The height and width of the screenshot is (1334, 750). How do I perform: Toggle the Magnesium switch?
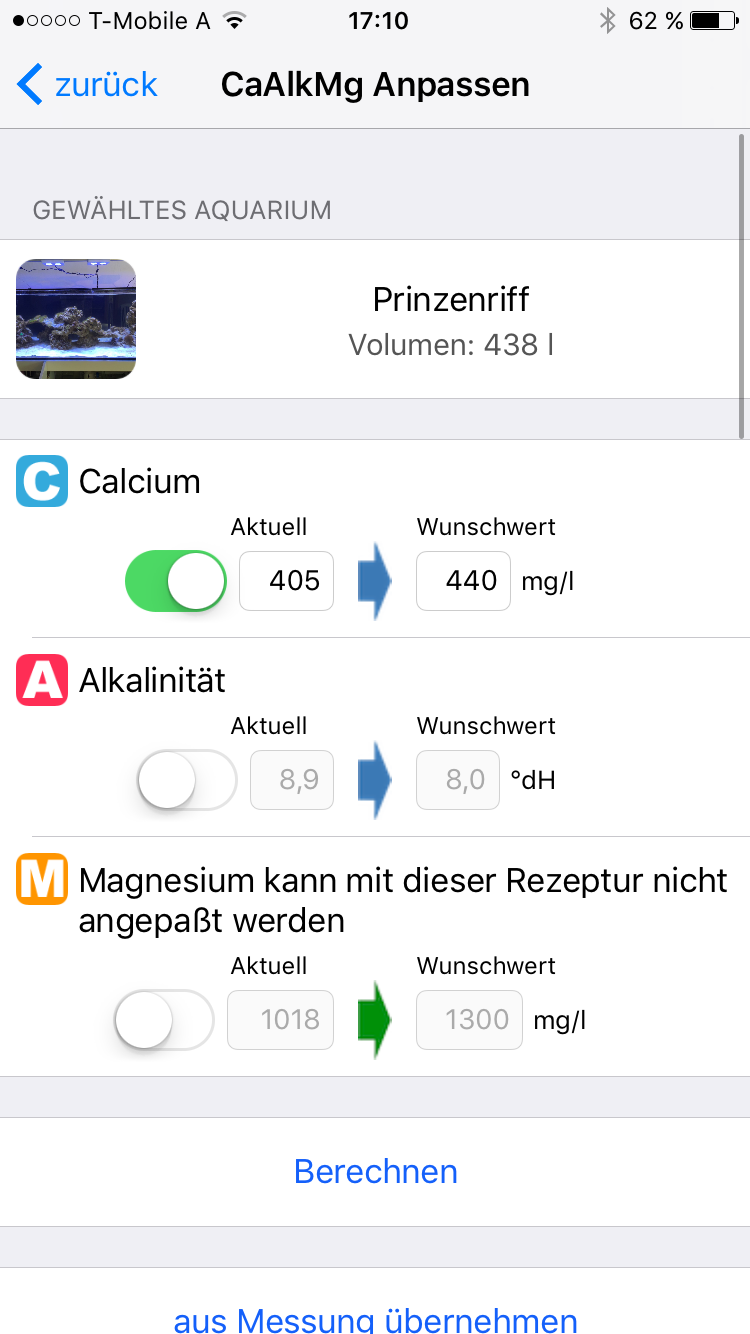click(x=164, y=1020)
